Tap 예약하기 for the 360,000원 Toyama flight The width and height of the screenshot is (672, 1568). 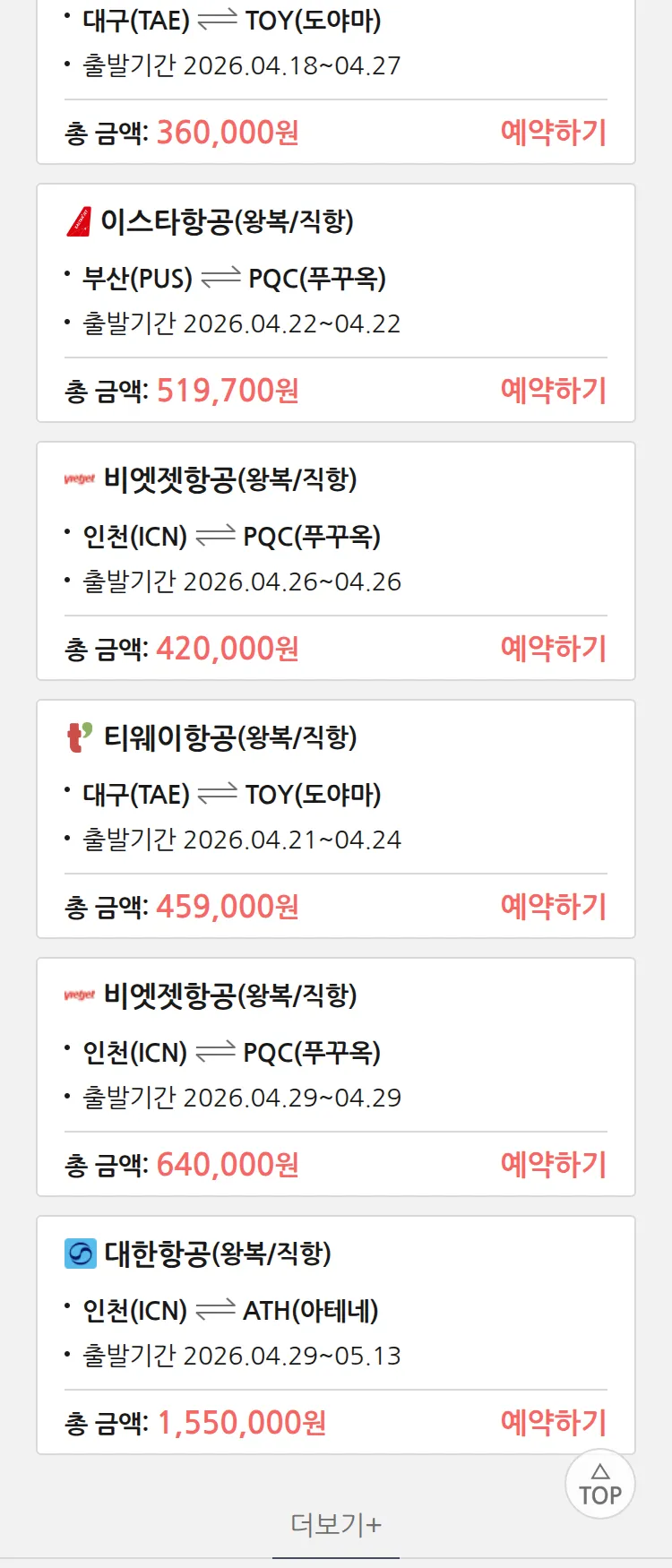click(x=553, y=133)
